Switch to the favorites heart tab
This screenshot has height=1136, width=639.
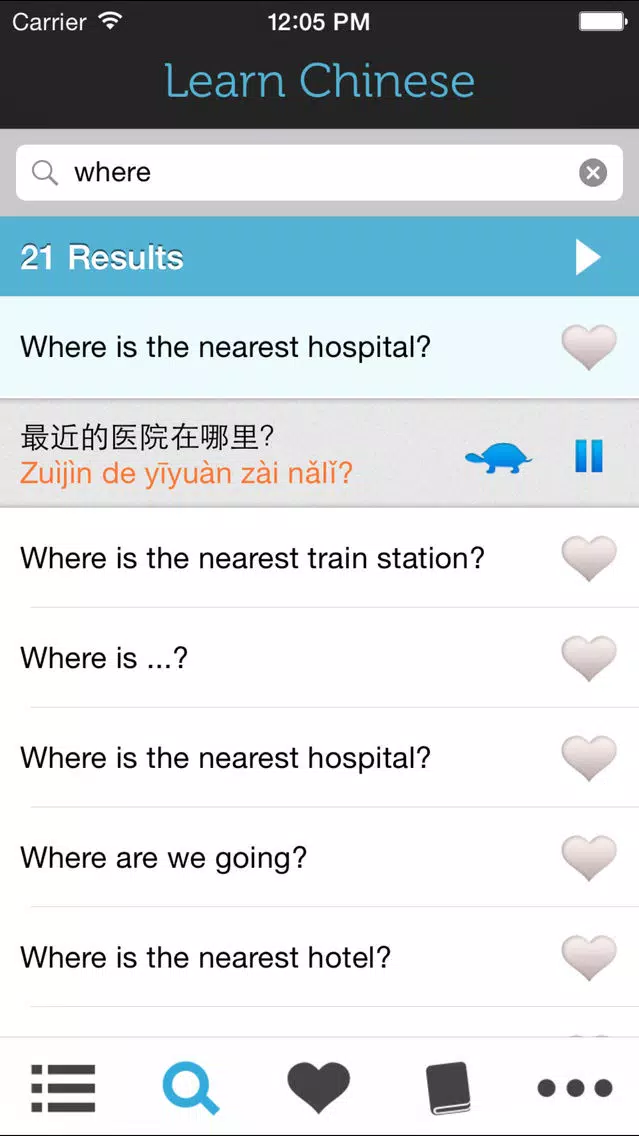pyautogui.click(x=319, y=1087)
